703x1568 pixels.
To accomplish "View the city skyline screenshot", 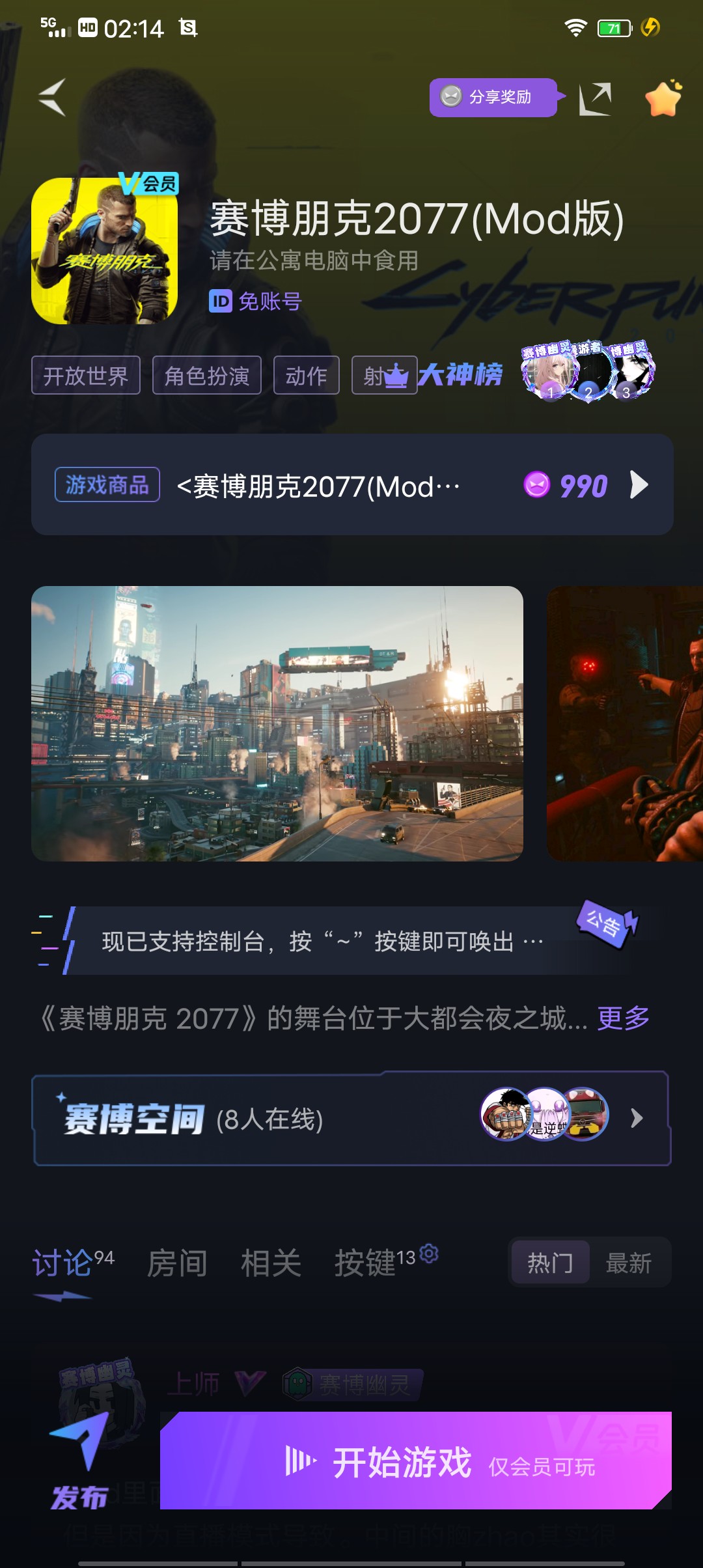I will click(277, 723).
